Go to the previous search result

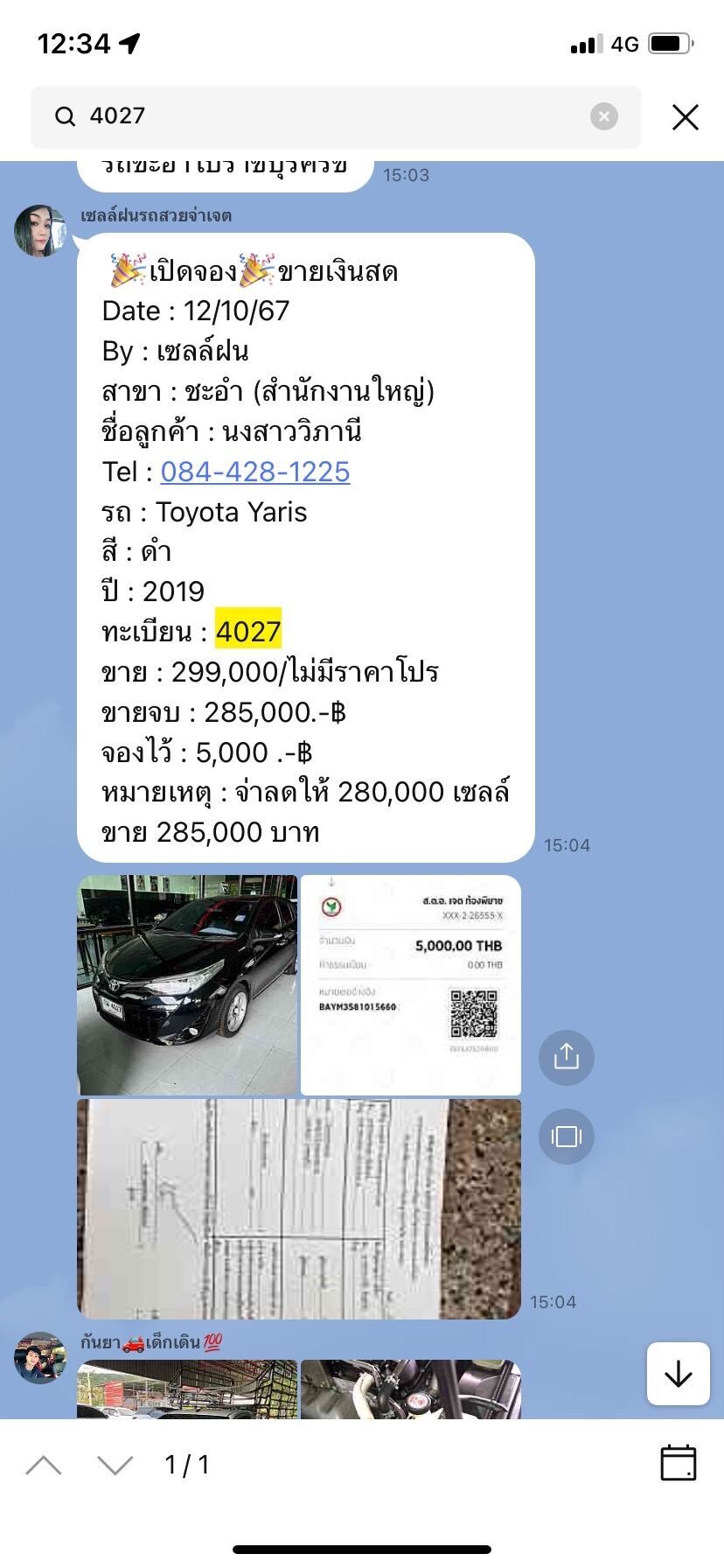coord(44,1465)
